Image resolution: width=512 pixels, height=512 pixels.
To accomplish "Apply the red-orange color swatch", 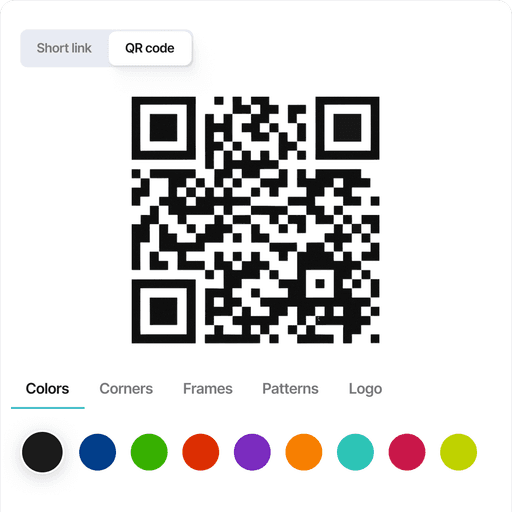I will 201,452.
